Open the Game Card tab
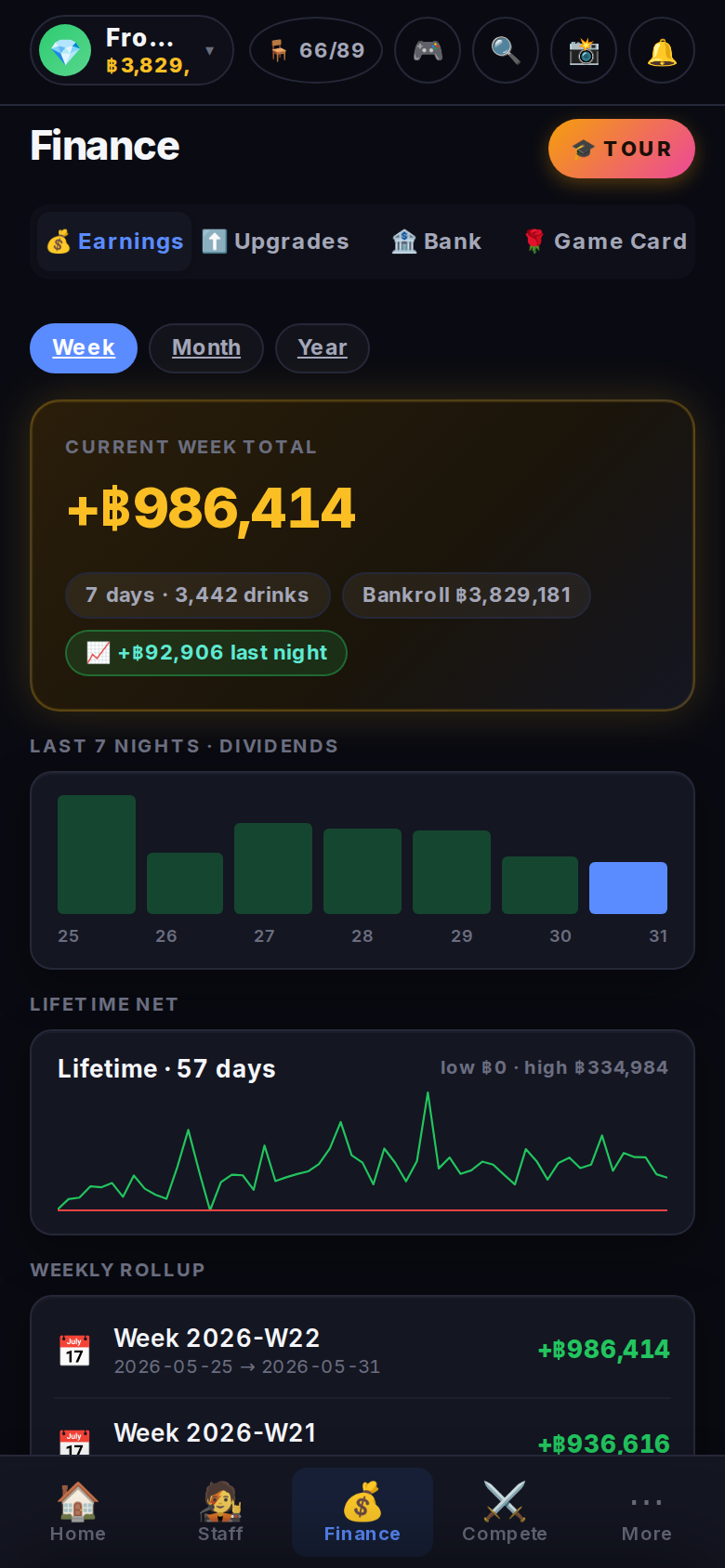Screen dimensions: 725x1568 coord(605,242)
